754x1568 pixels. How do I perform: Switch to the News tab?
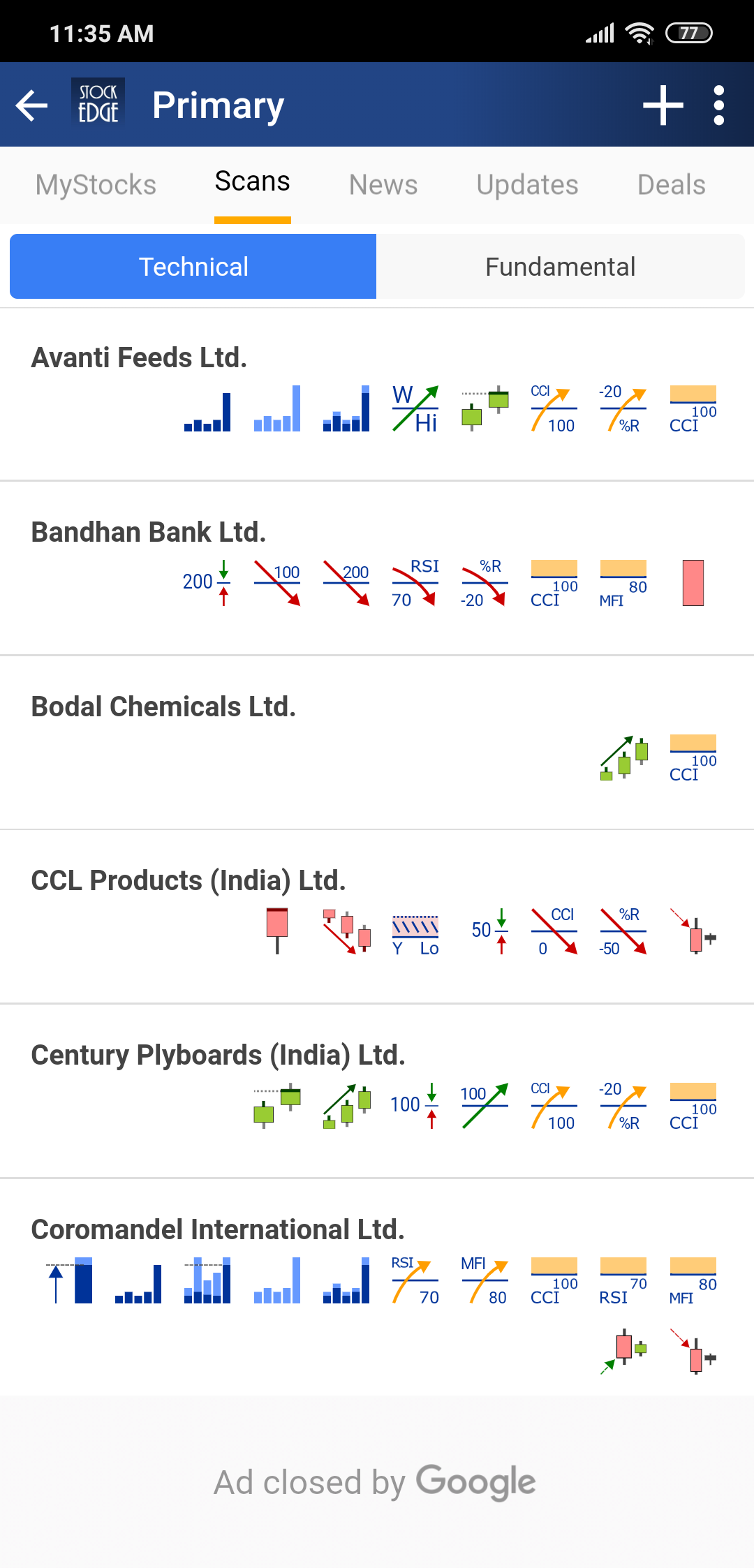pos(383,185)
